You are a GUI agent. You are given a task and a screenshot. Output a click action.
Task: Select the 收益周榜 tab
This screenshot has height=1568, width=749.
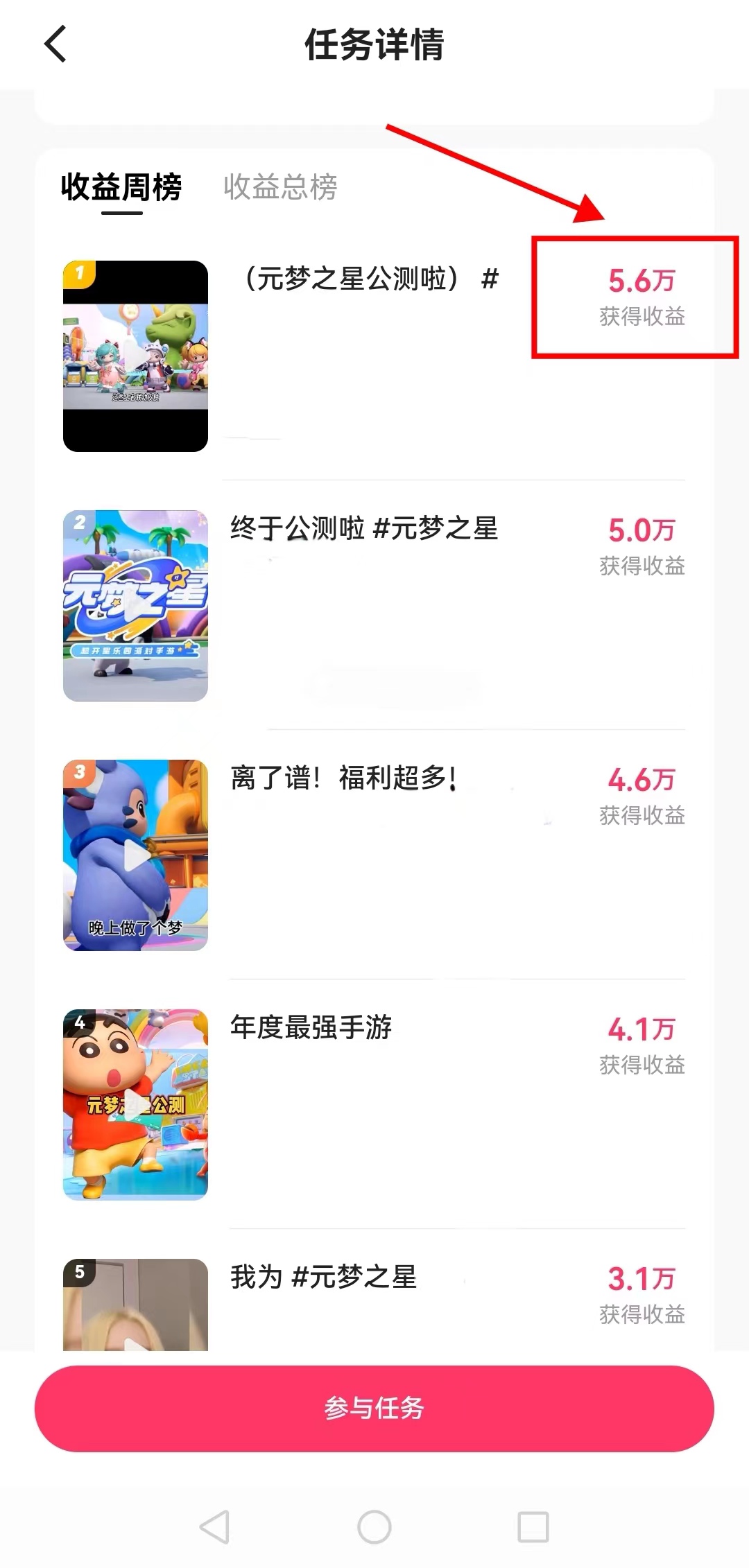coord(121,187)
